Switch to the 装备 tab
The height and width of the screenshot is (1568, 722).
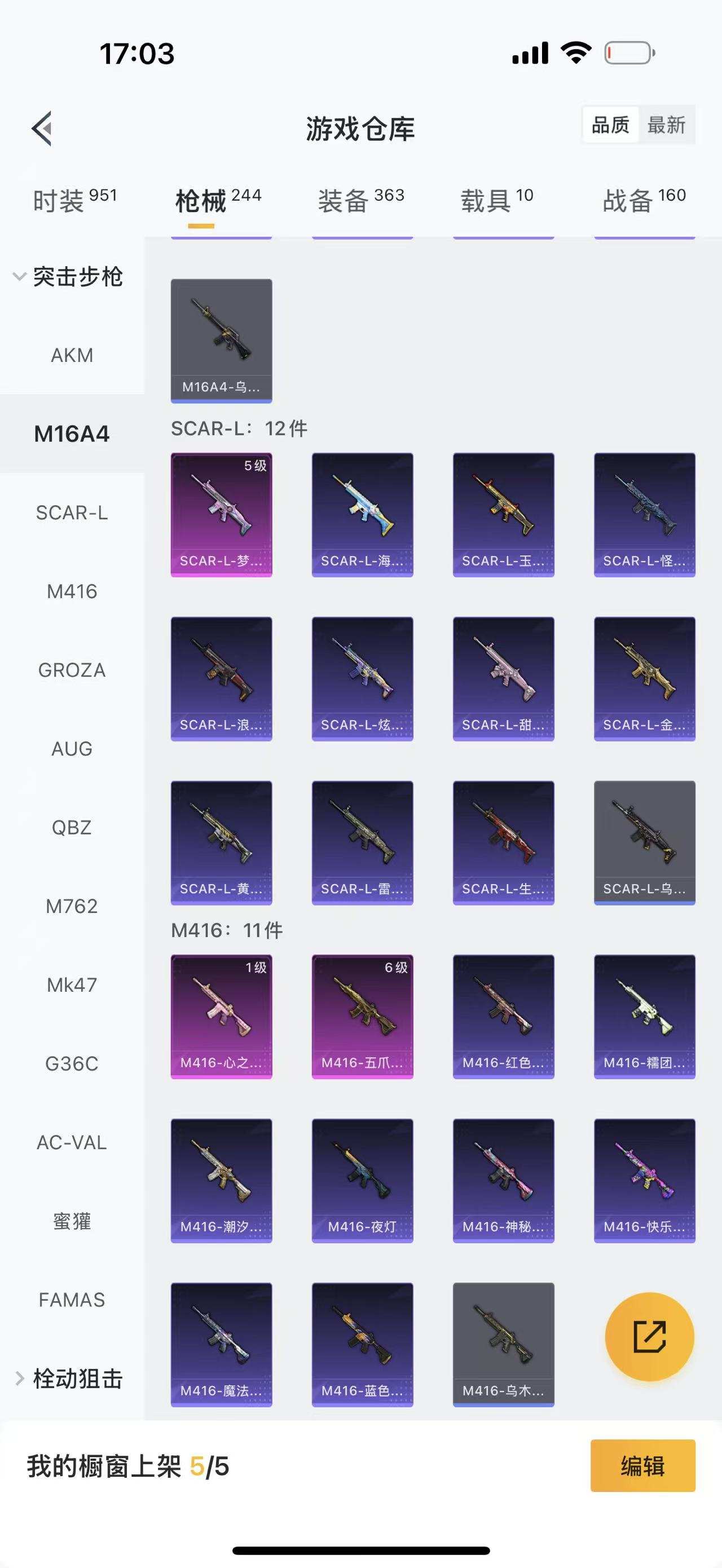(361, 201)
